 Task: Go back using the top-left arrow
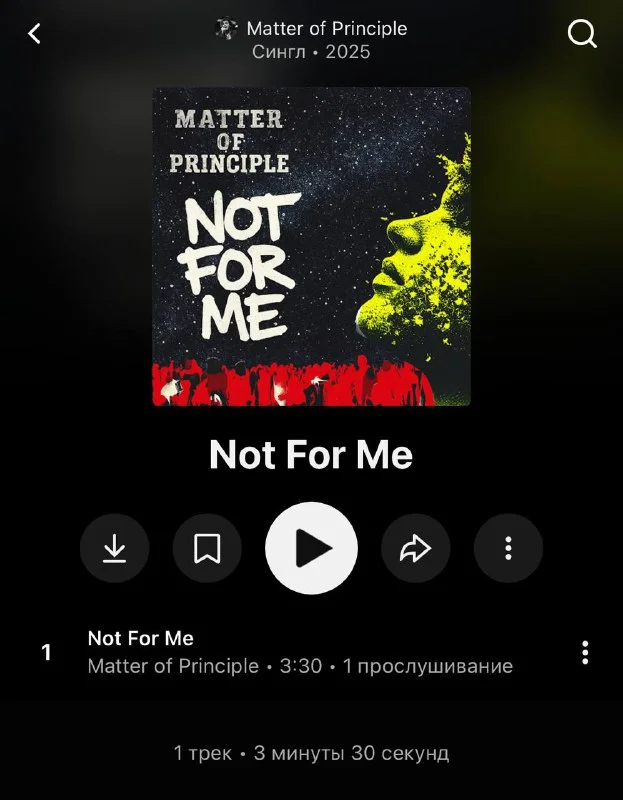[35, 34]
